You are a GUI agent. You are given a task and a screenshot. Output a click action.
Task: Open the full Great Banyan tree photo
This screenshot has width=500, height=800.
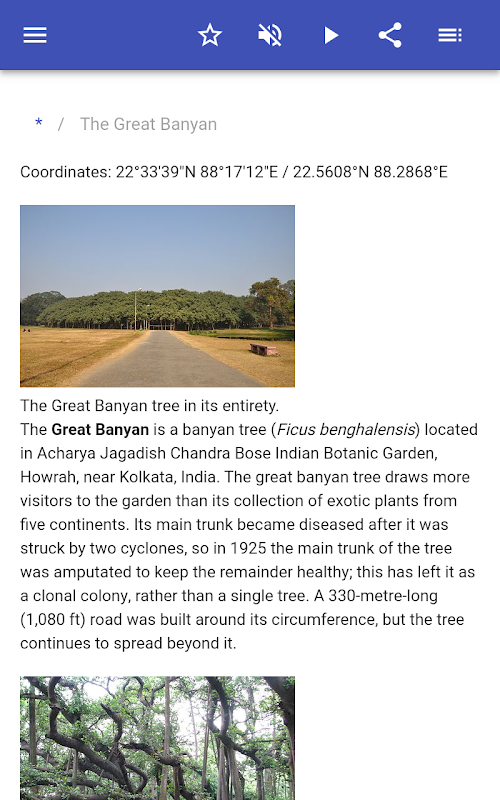157,296
